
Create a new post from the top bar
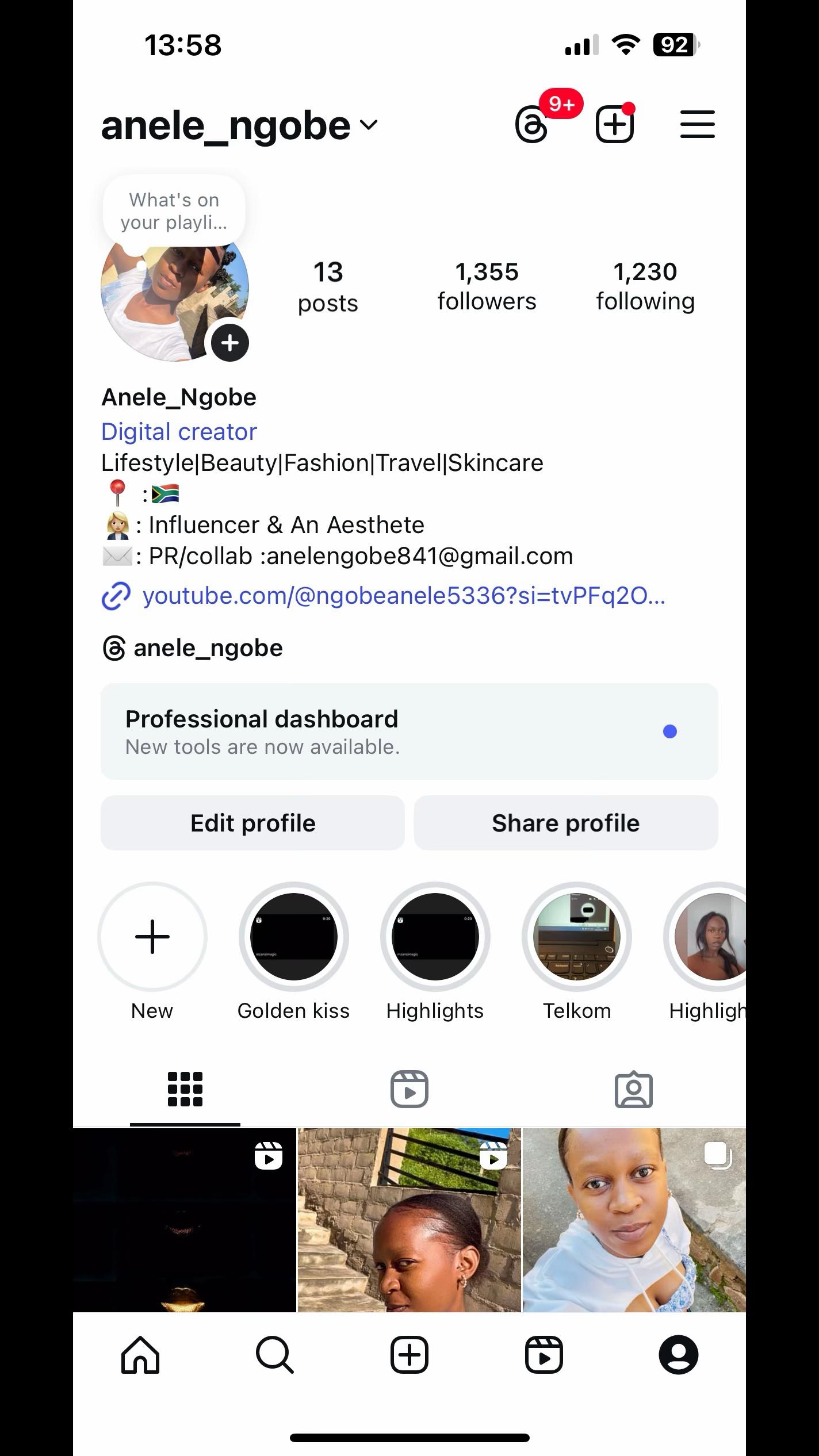click(x=614, y=125)
